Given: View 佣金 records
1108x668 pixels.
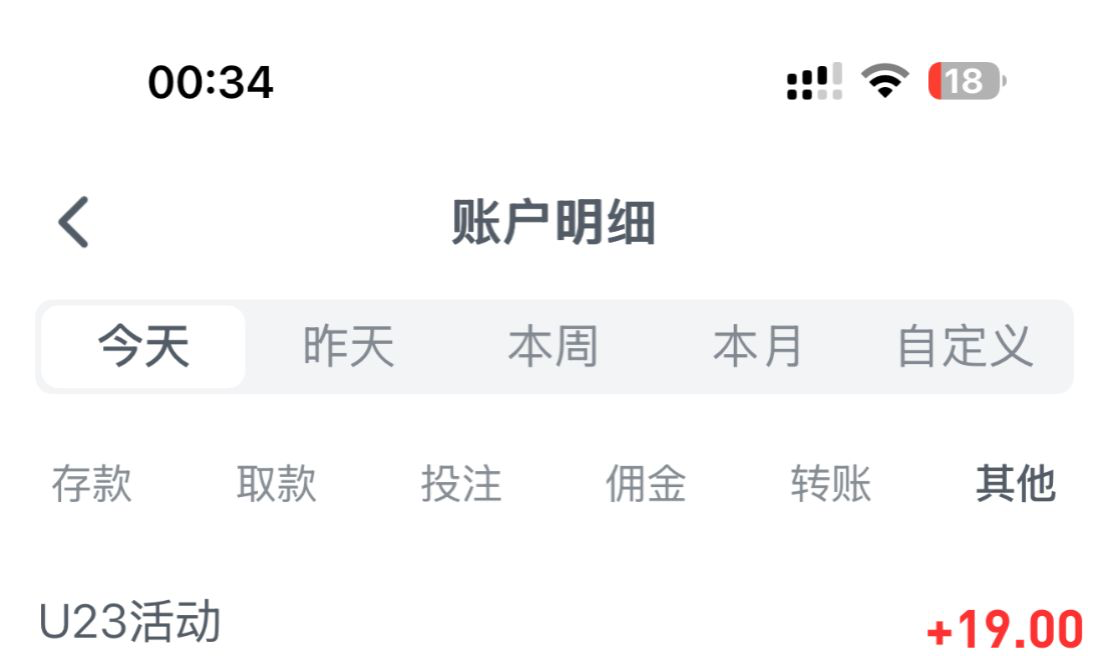Looking at the screenshot, I should 646,484.
